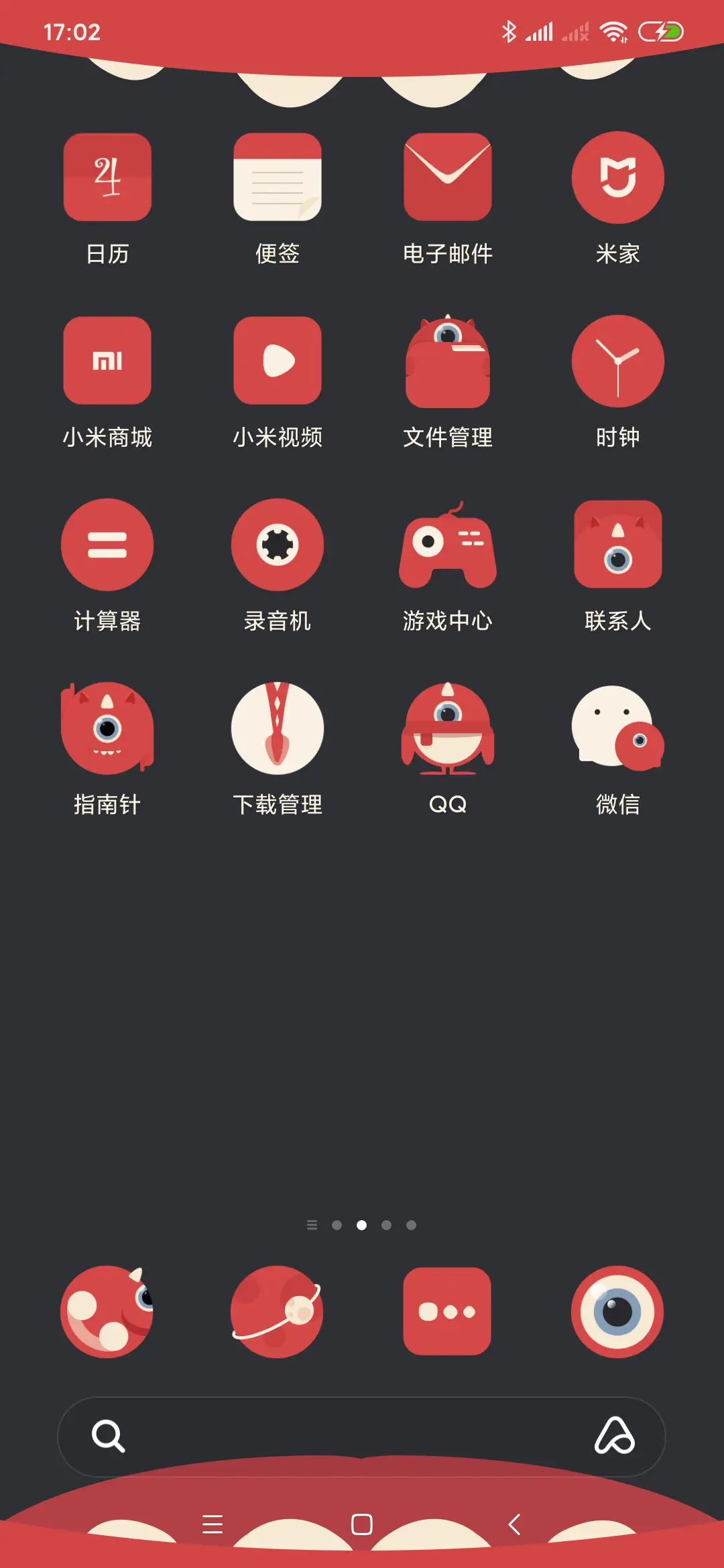Launch the 计算器 calculator
The height and width of the screenshot is (1568, 724).
point(107,545)
